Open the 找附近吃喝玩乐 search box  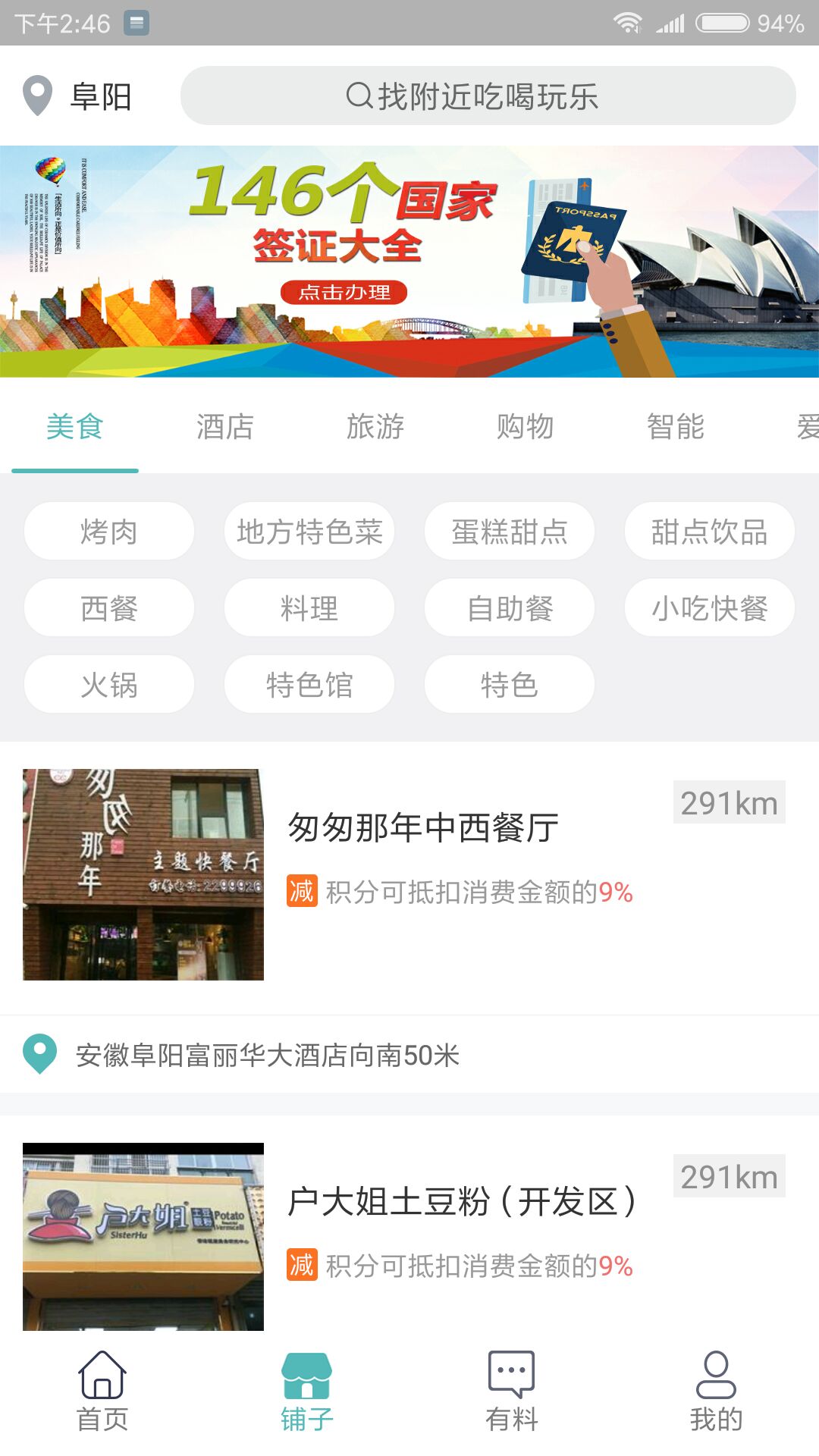point(488,96)
